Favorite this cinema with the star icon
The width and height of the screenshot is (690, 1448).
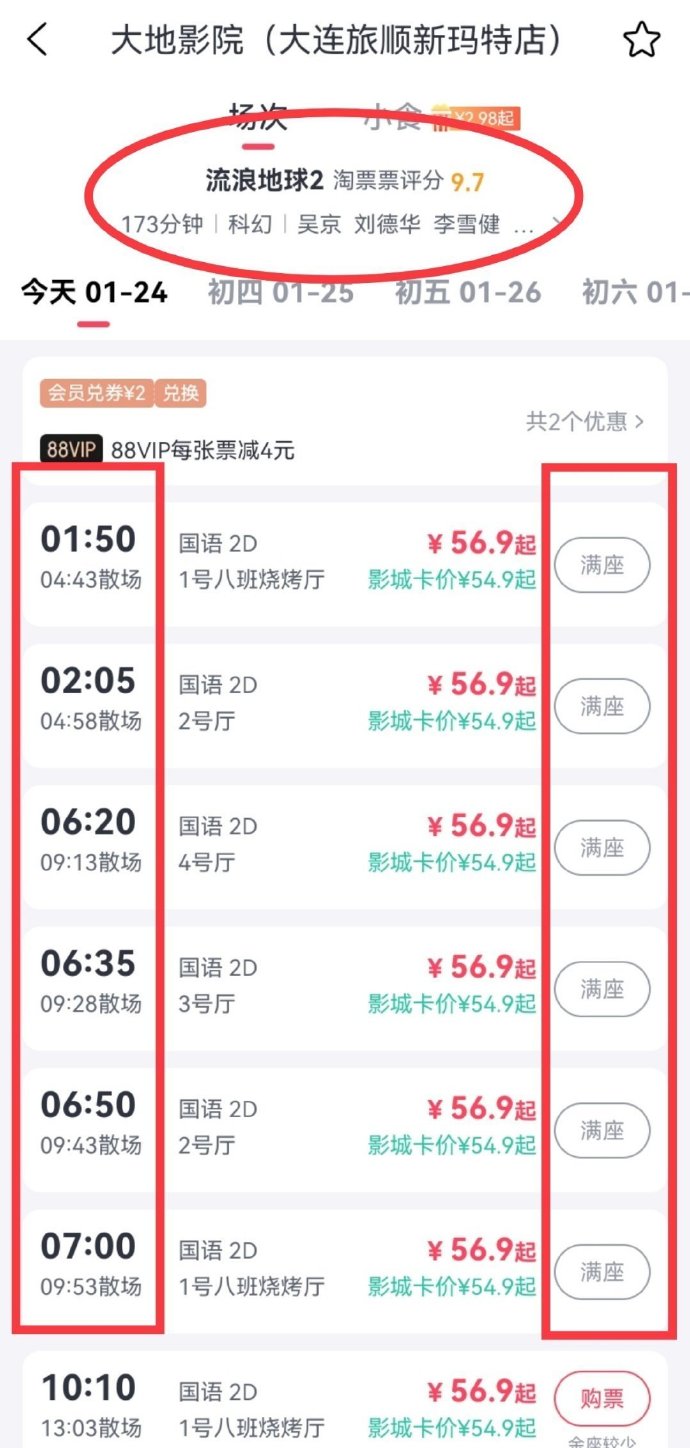click(641, 41)
